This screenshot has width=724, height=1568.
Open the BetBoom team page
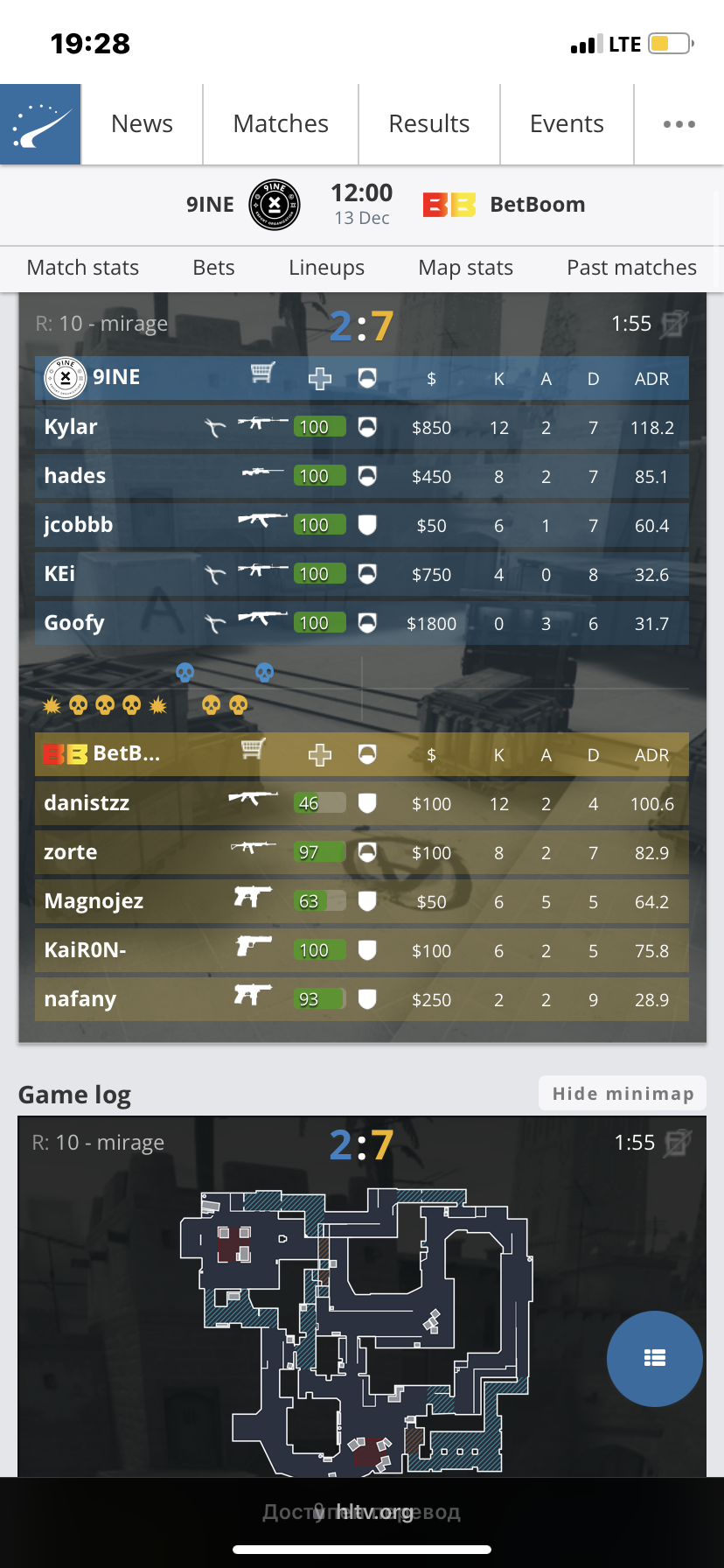(x=505, y=205)
